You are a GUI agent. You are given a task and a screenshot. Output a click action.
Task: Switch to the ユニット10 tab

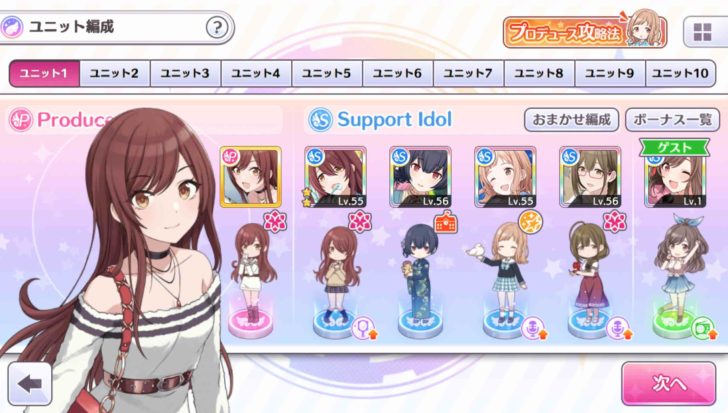pos(681,73)
